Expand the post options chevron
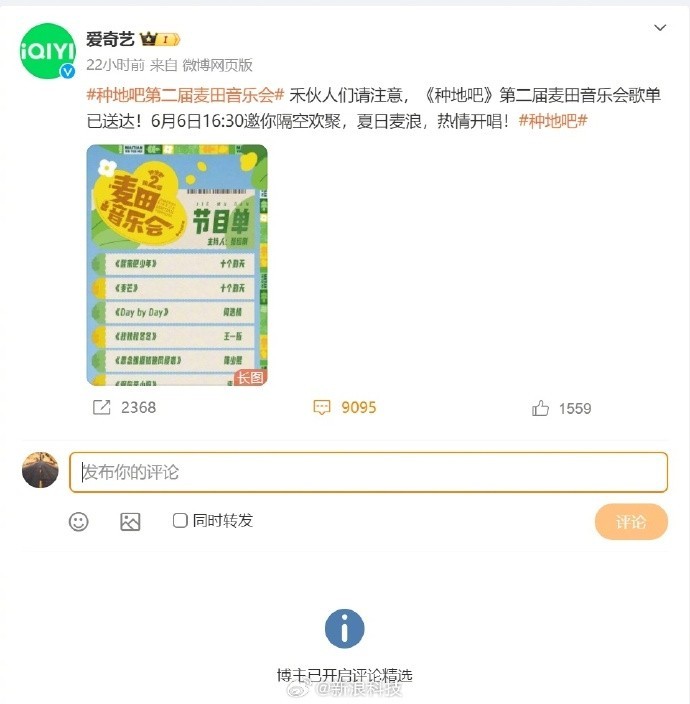 pyautogui.click(x=659, y=28)
